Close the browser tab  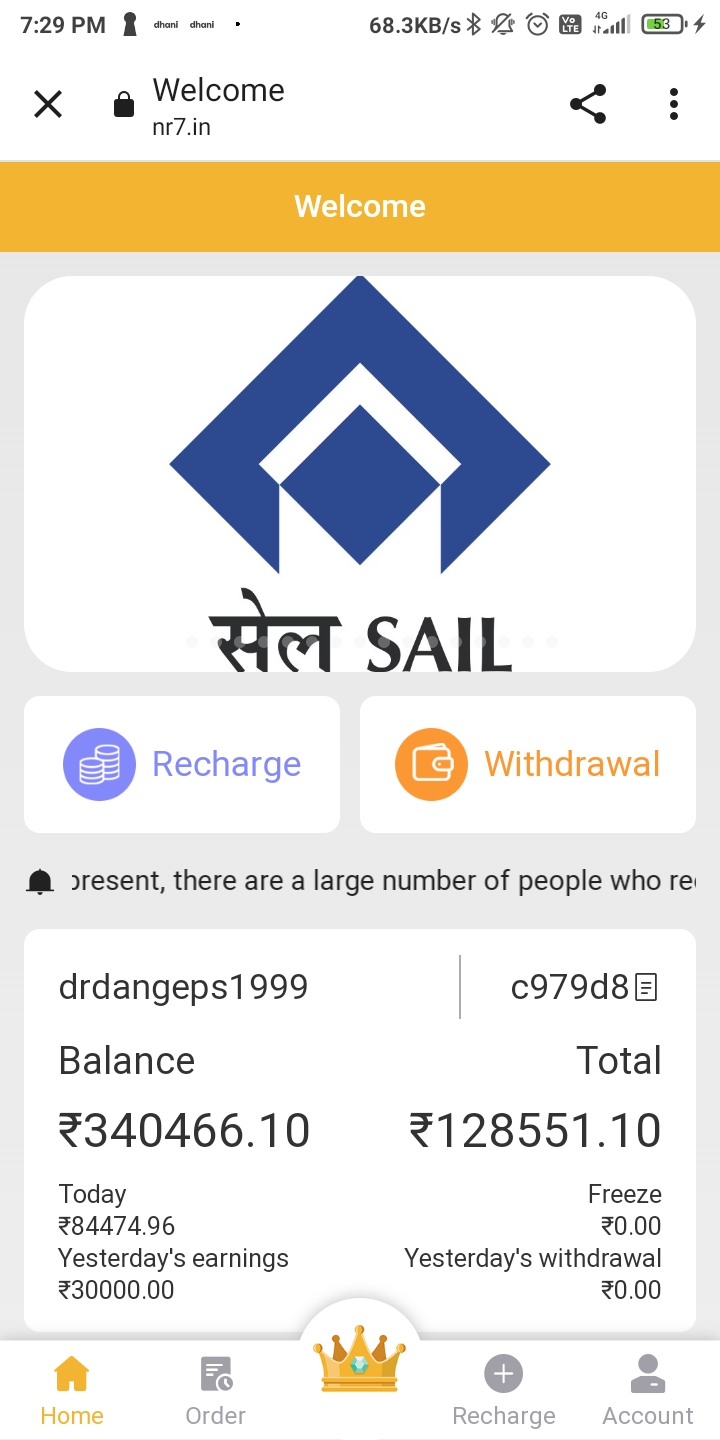(x=48, y=104)
